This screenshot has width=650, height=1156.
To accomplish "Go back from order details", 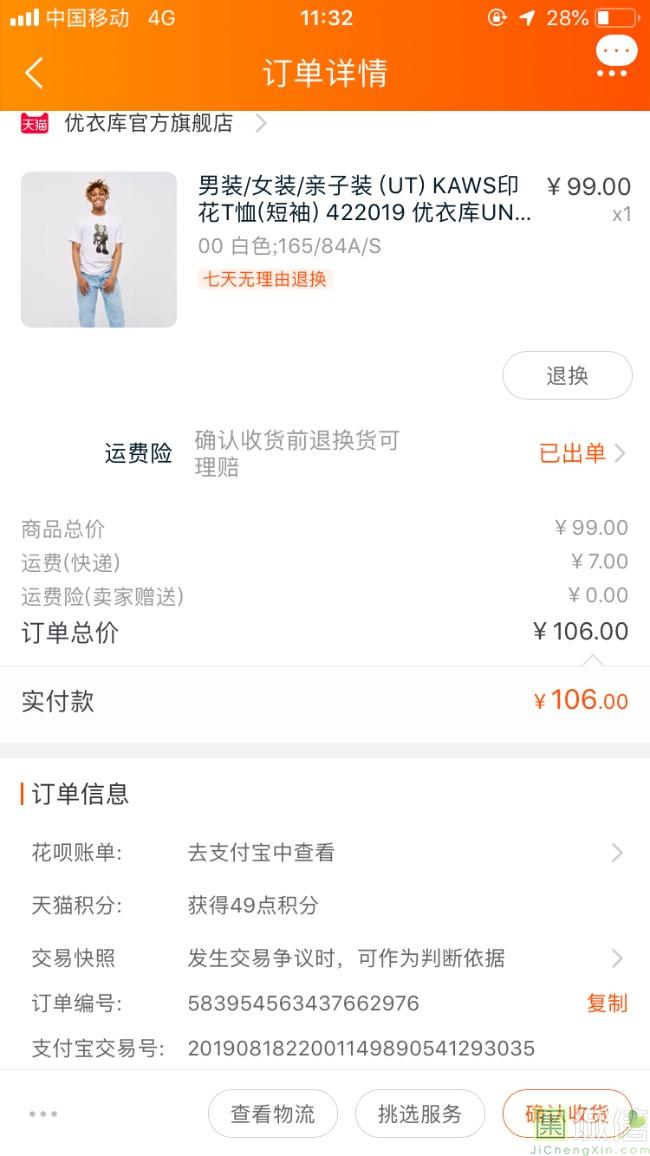I will (34, 73).
